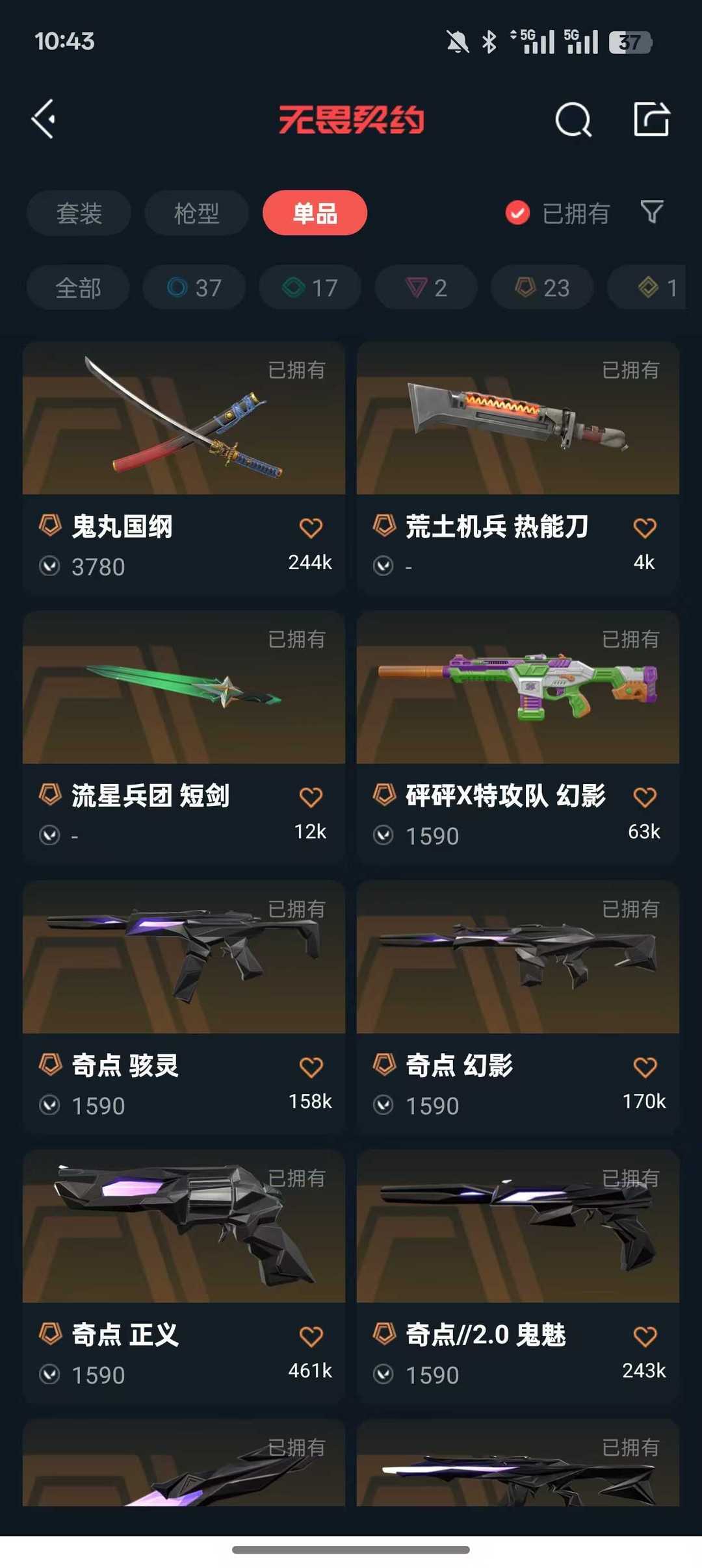Favorite the 砰砰X特攻队 幻影 skin

(645, 797)
